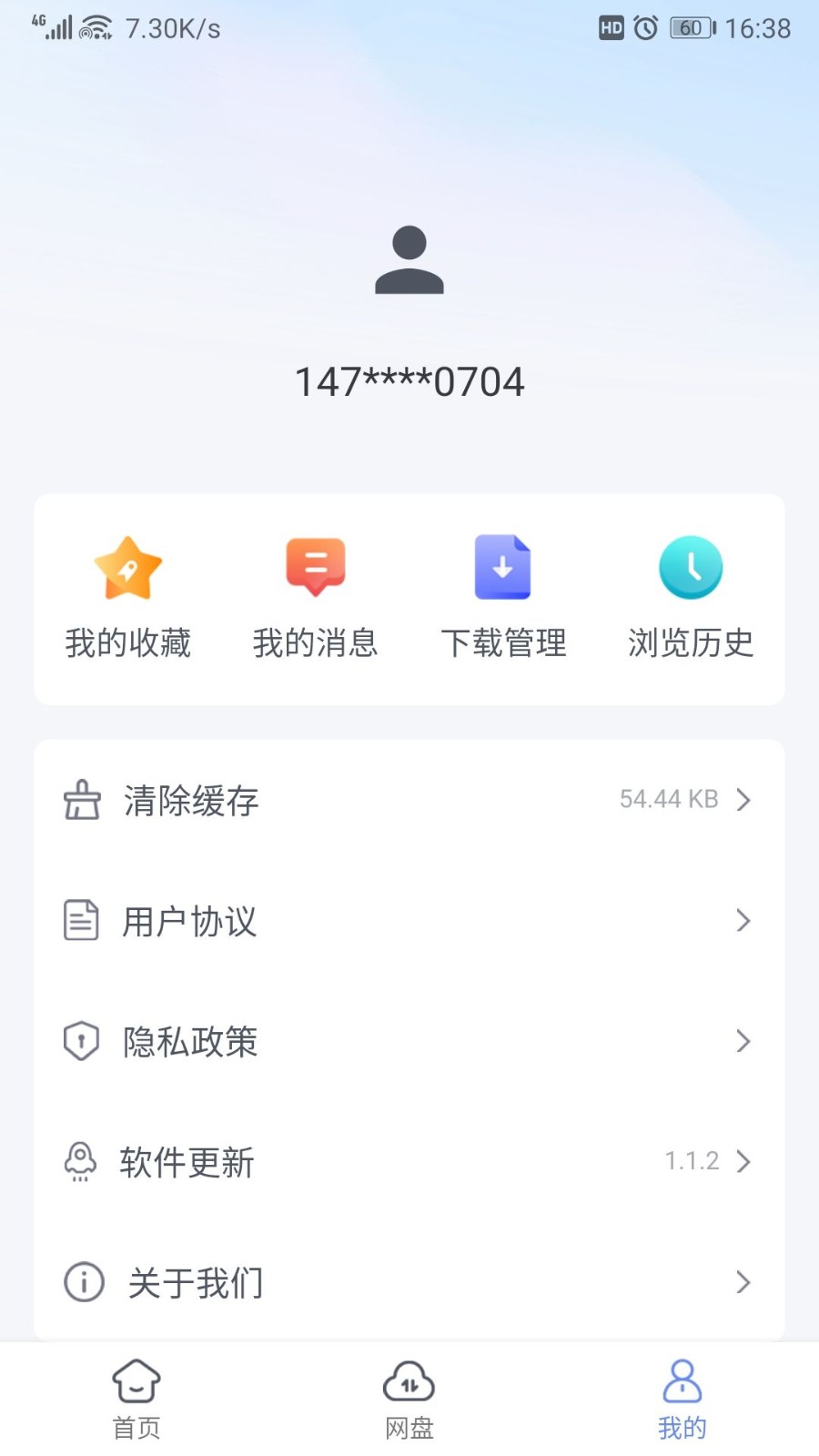The image size is (819, 1456).
Task: Tap the user avatar silhouette
Action: pyautogui.click(x=409, y=262)
